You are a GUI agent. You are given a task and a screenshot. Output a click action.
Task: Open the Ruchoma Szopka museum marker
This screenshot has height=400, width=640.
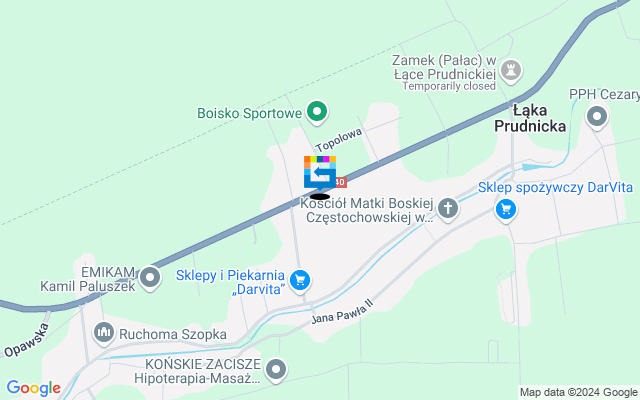[x=103, y=332]
